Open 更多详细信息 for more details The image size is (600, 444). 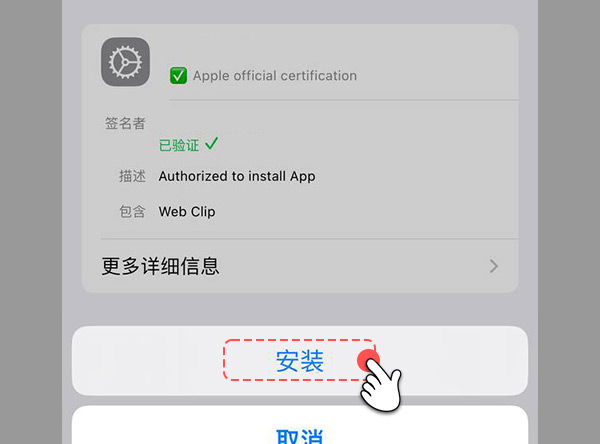(299, 266)
